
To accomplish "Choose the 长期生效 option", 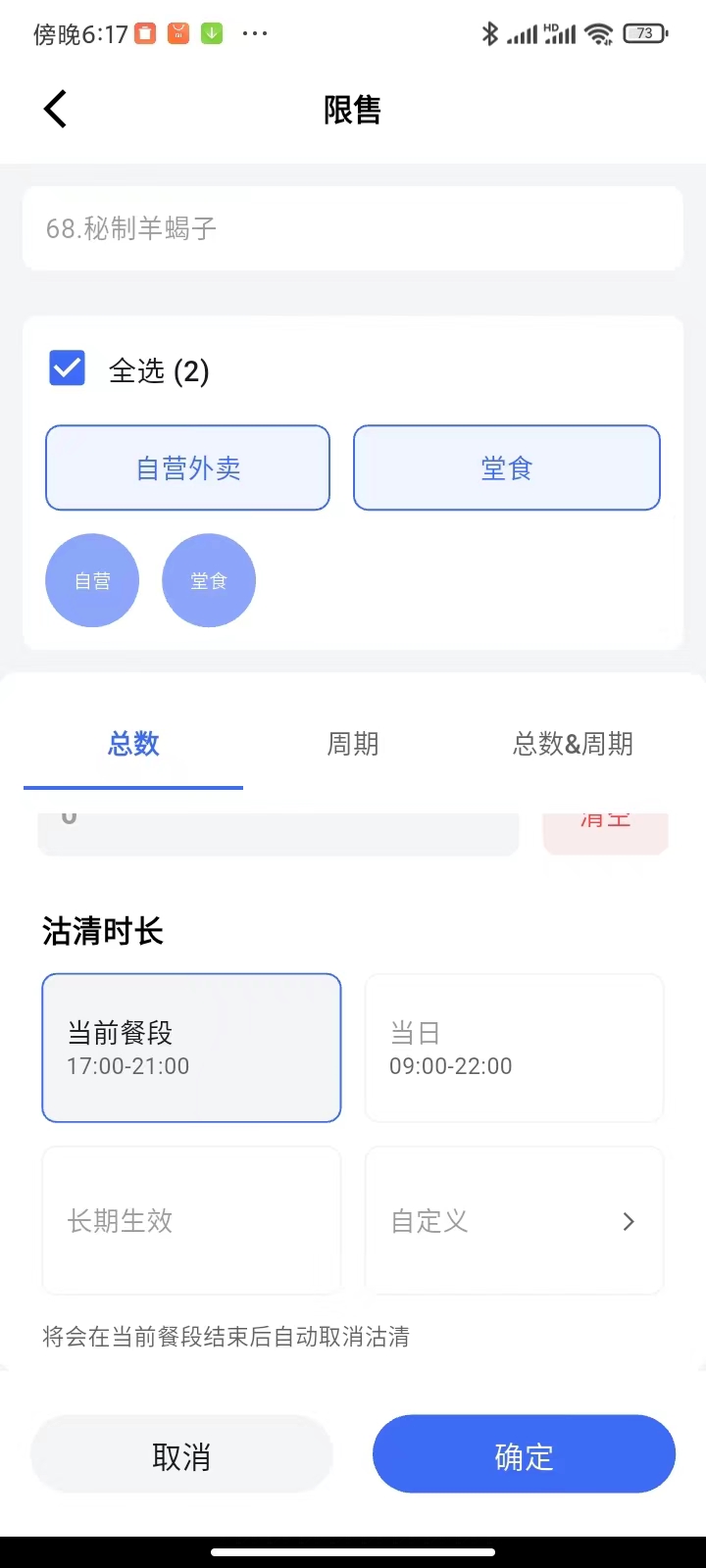I will [x=191, y=1220].
